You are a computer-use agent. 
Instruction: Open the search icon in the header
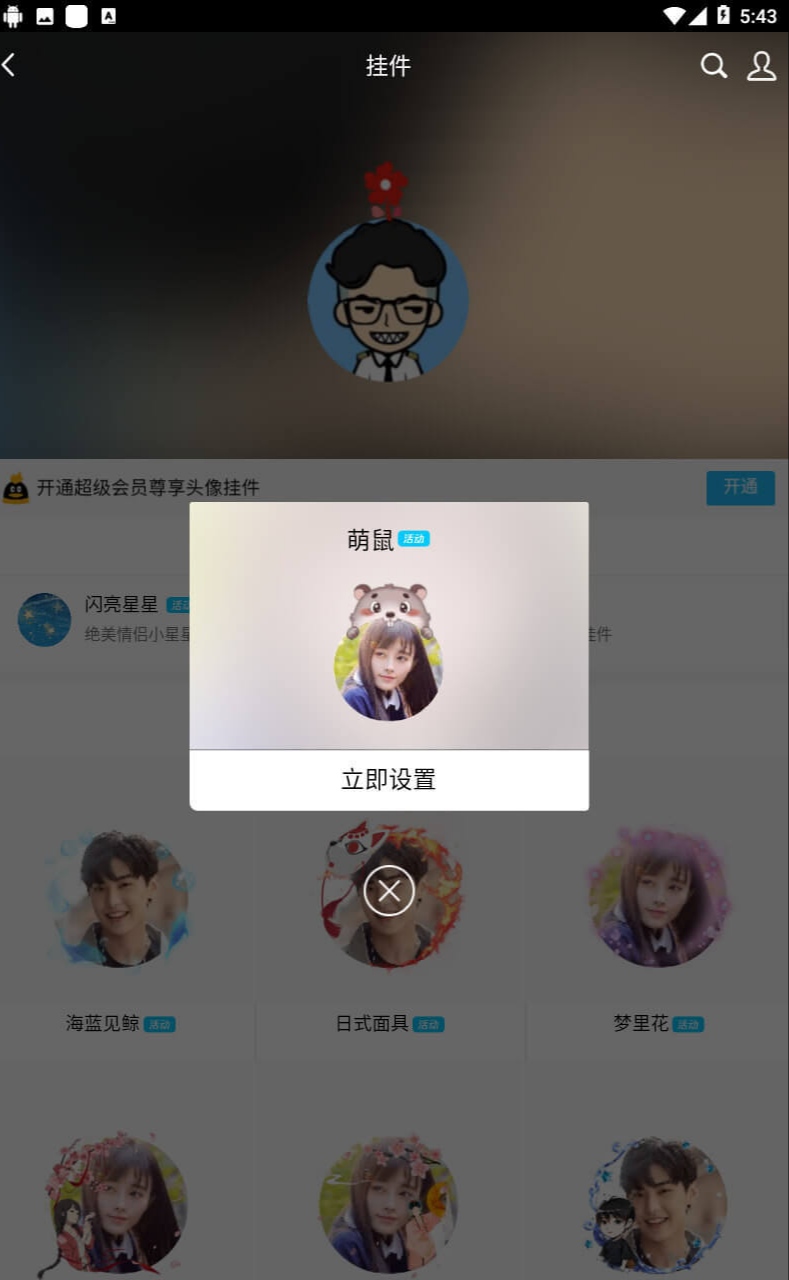[713, 66]
